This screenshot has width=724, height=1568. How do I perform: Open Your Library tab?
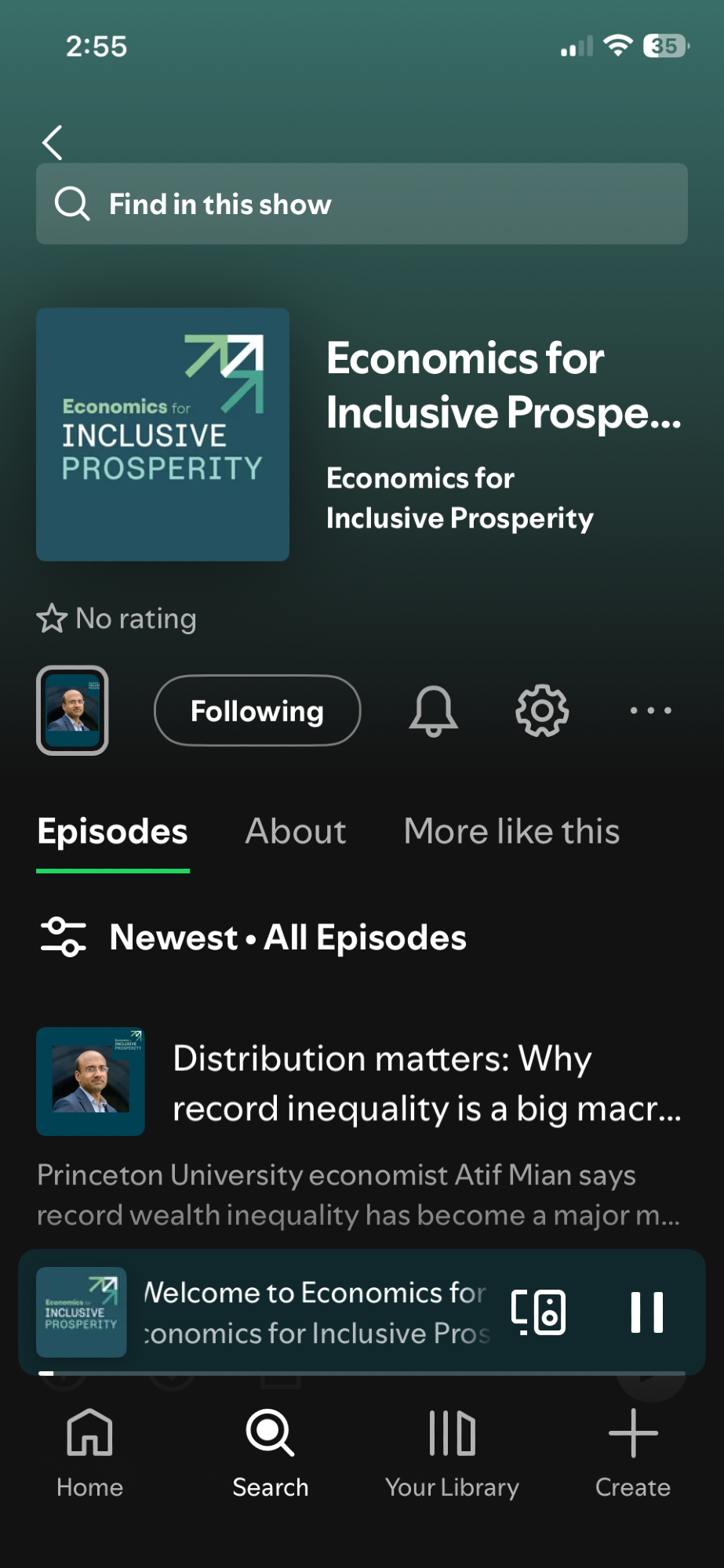tap(452, 1452)
